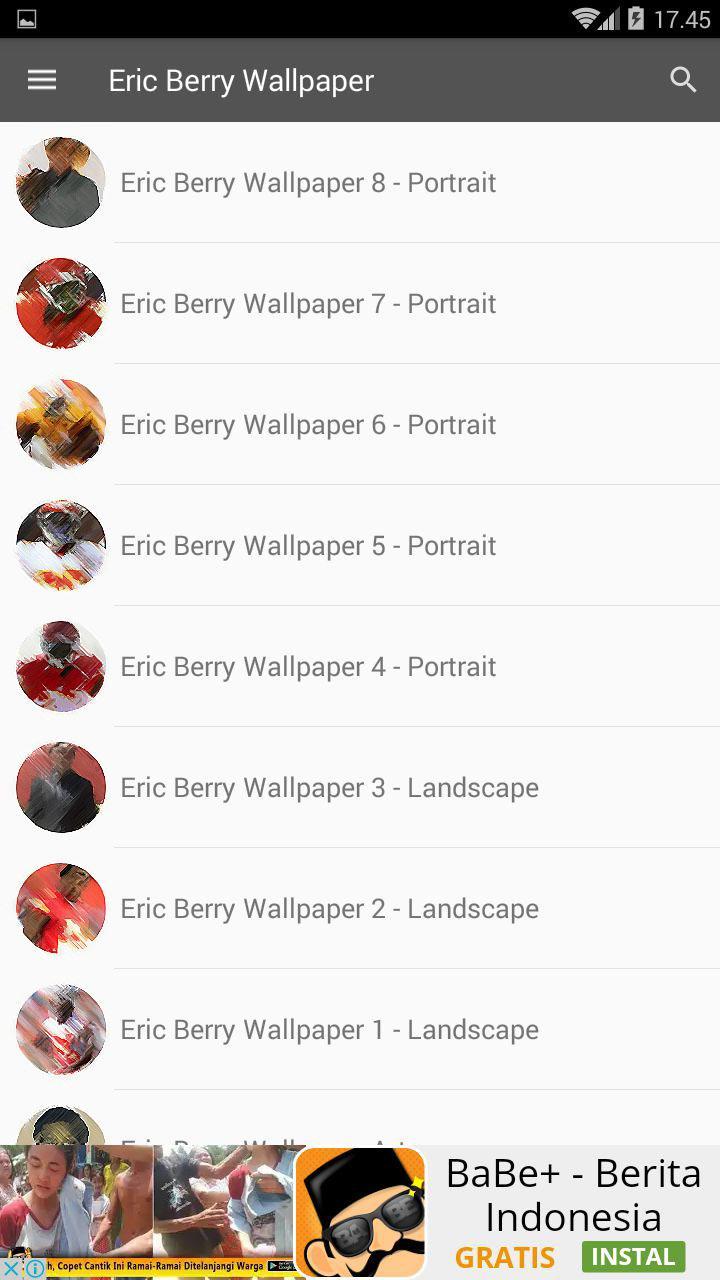Tap the thumbnail for Wallpaper 2 - Landscape
This screenshot has height=1280, width=720.
pos(60,908)
